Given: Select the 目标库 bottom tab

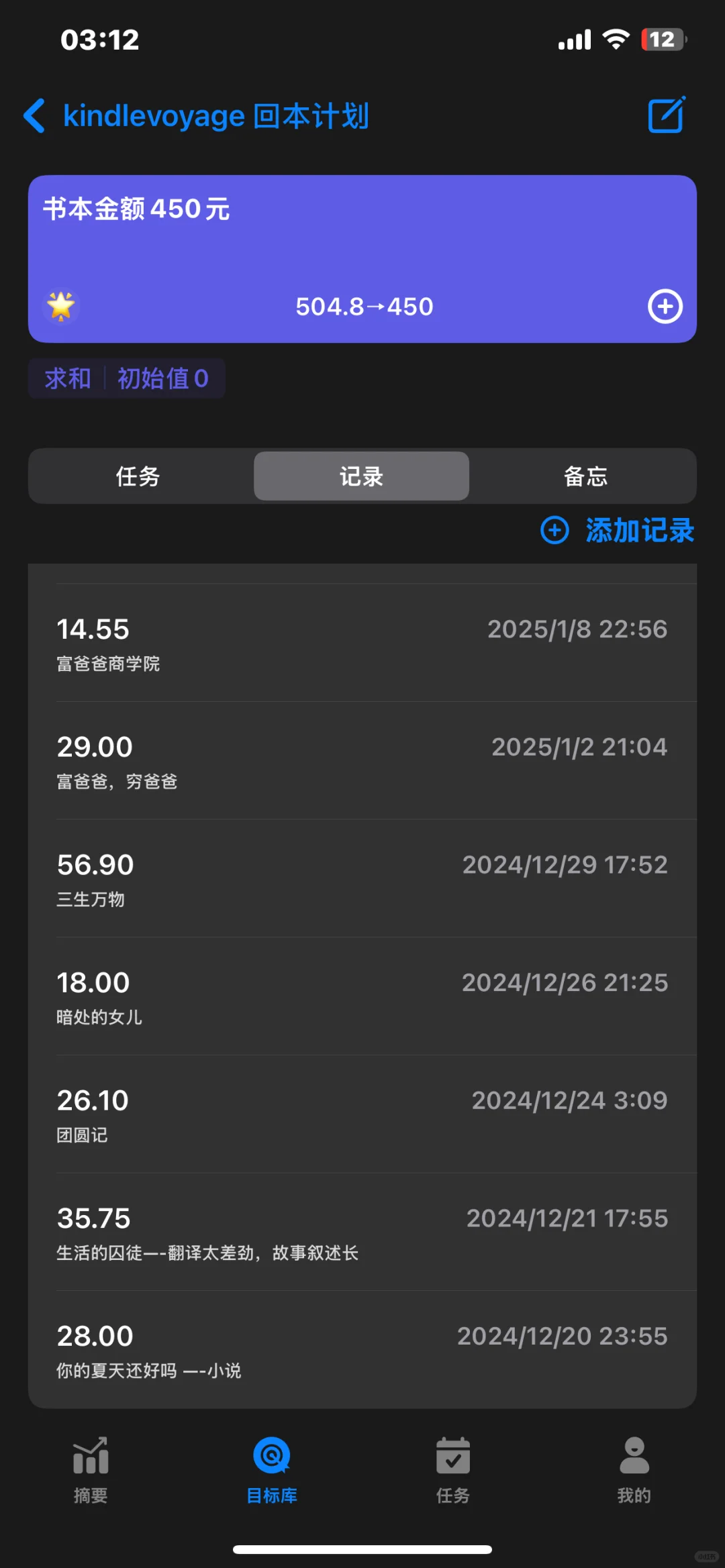Looking at the screenshot, I should [x=272, y=1470].
